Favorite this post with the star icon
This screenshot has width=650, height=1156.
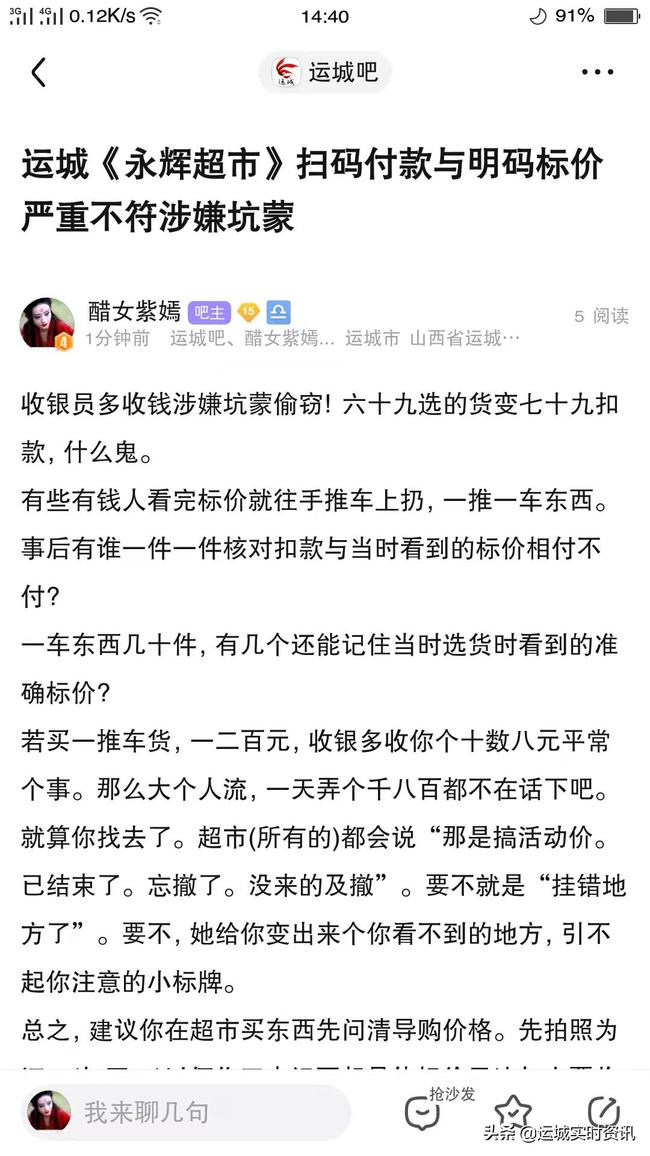pyautogui.click(x=513, y=1112)
